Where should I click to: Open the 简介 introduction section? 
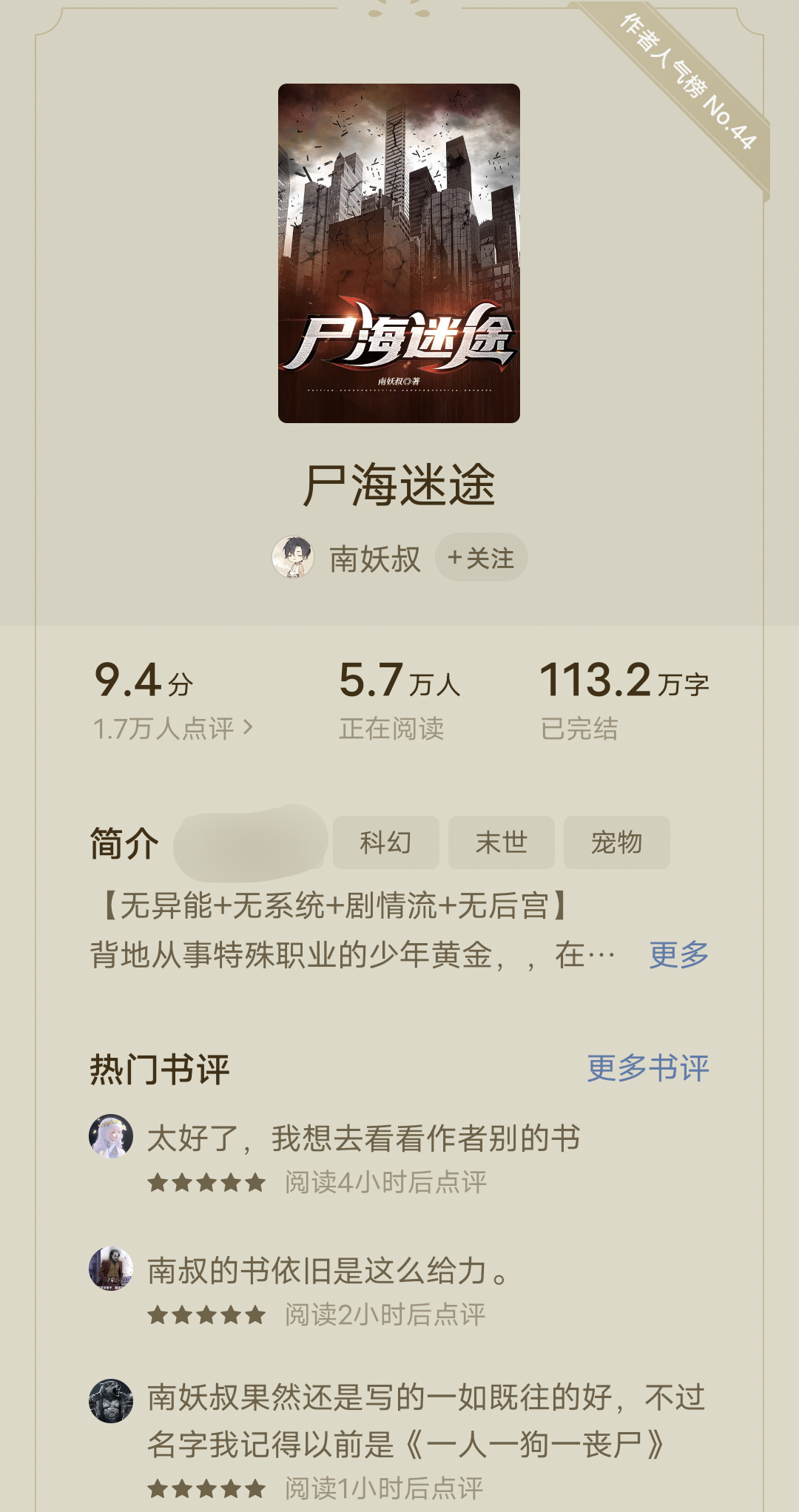click(x=122, y=843)
